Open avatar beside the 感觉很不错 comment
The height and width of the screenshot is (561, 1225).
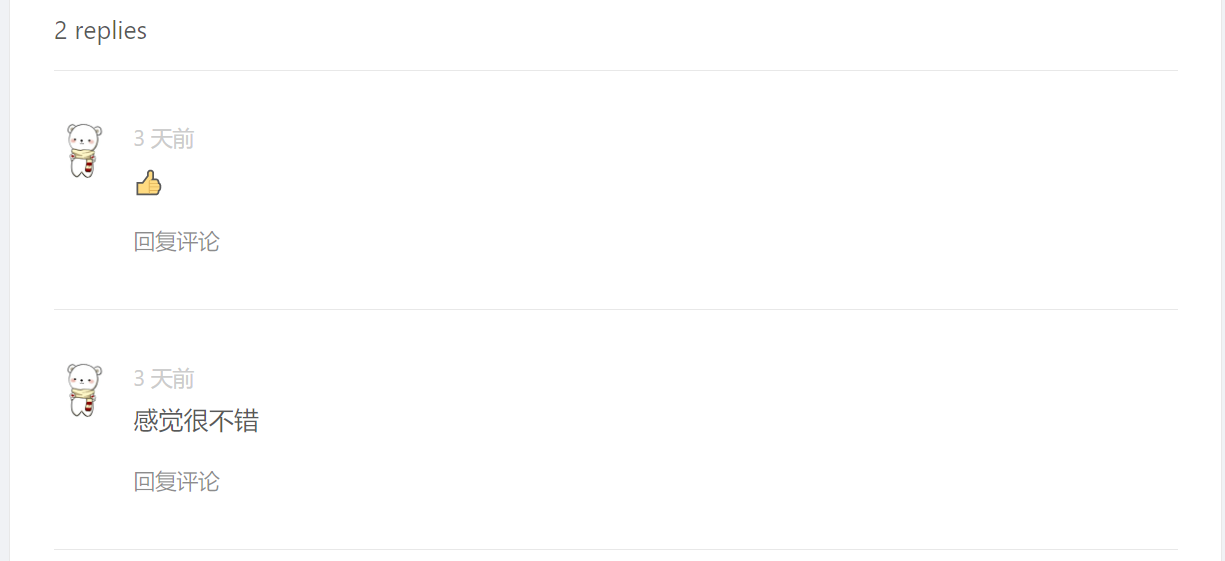pyautogui.click(x=84, y=390)
